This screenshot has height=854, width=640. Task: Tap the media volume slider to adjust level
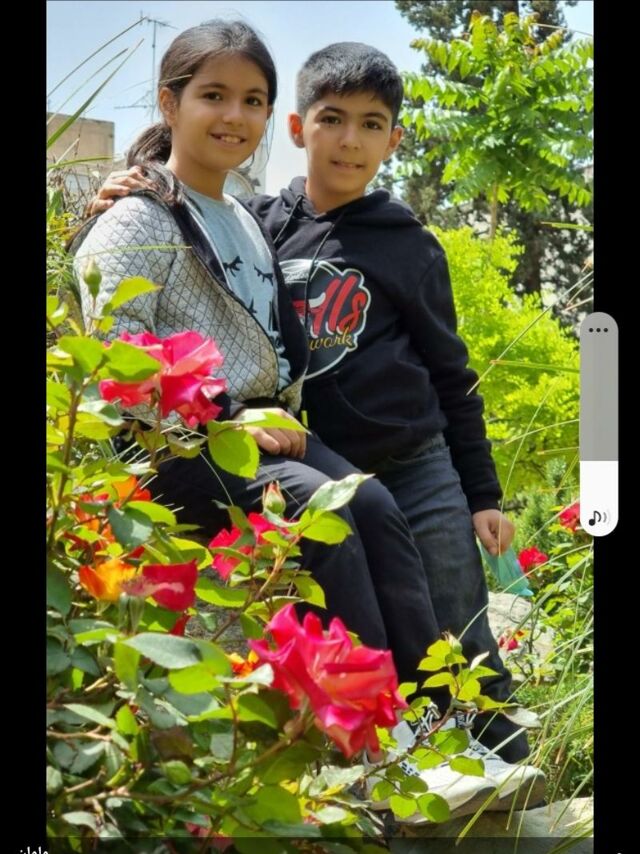[598, 420]
